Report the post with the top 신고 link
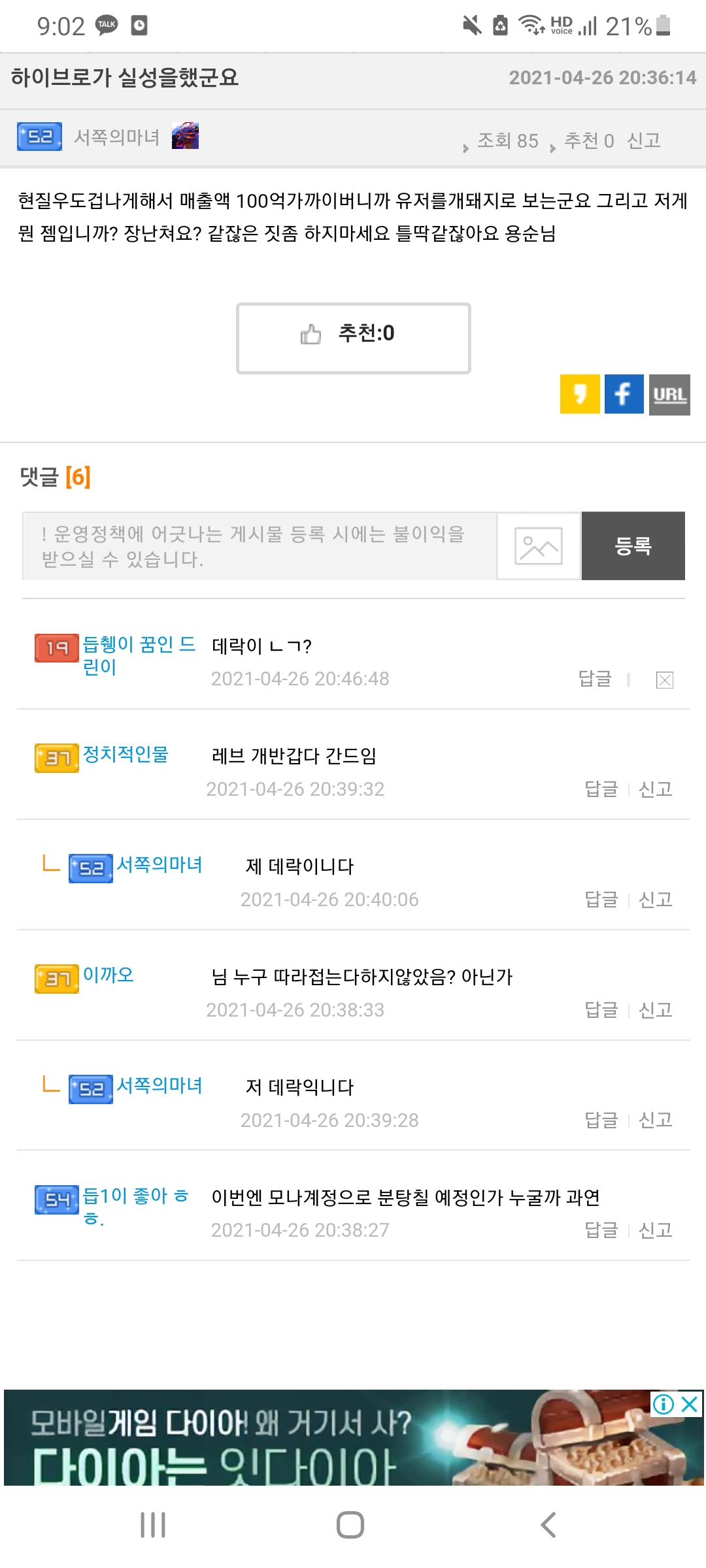The height and width of the screenshot is (1568, 706). 644,140
